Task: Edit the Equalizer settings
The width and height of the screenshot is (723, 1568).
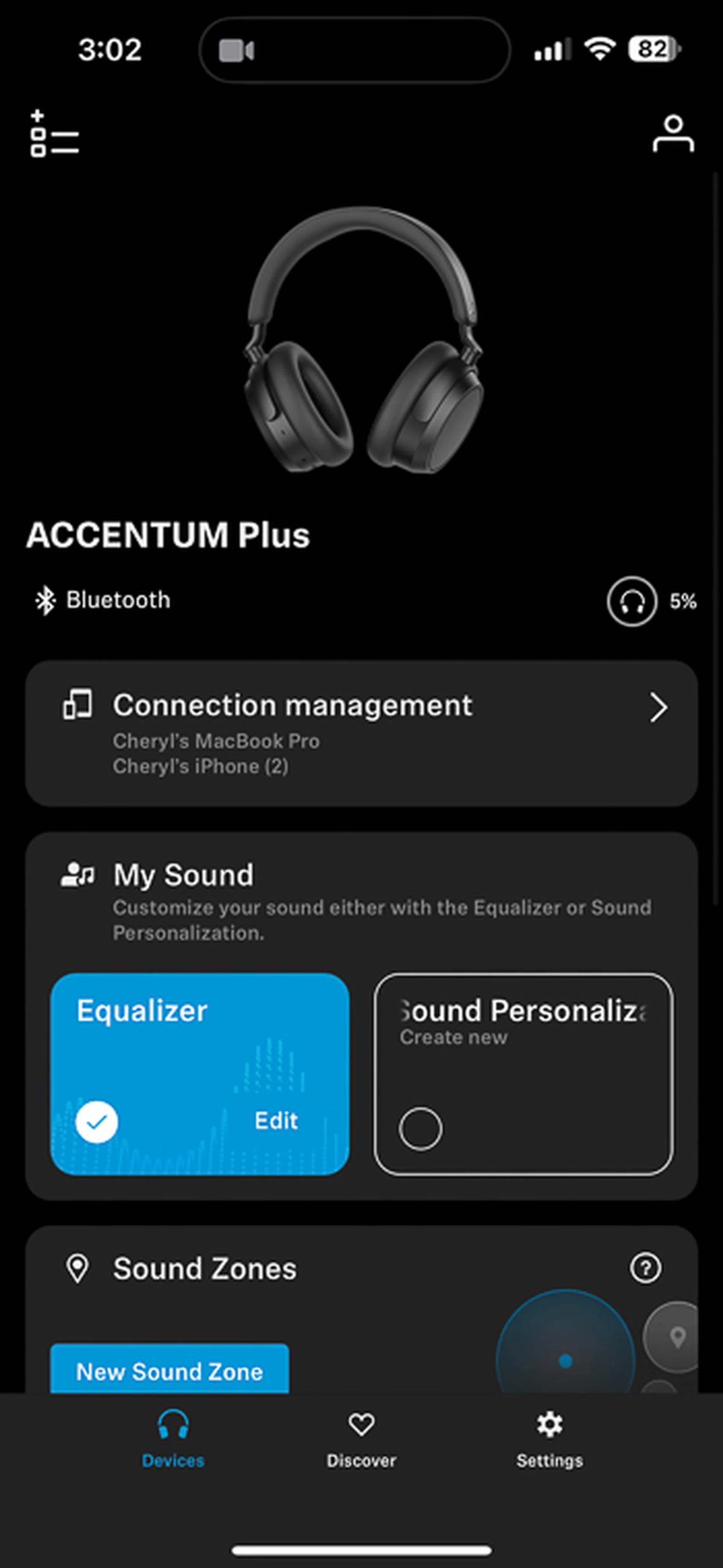Action: [x=276, y=1121]
